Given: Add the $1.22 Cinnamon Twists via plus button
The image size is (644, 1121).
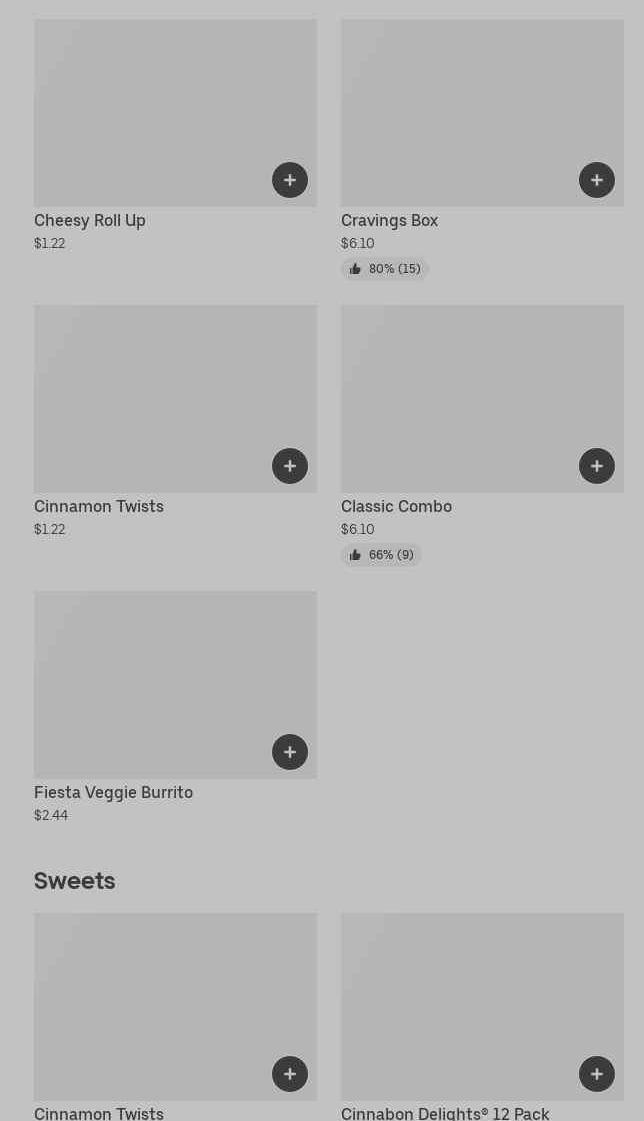Looking at the screenshot, I should click(289, 466).
